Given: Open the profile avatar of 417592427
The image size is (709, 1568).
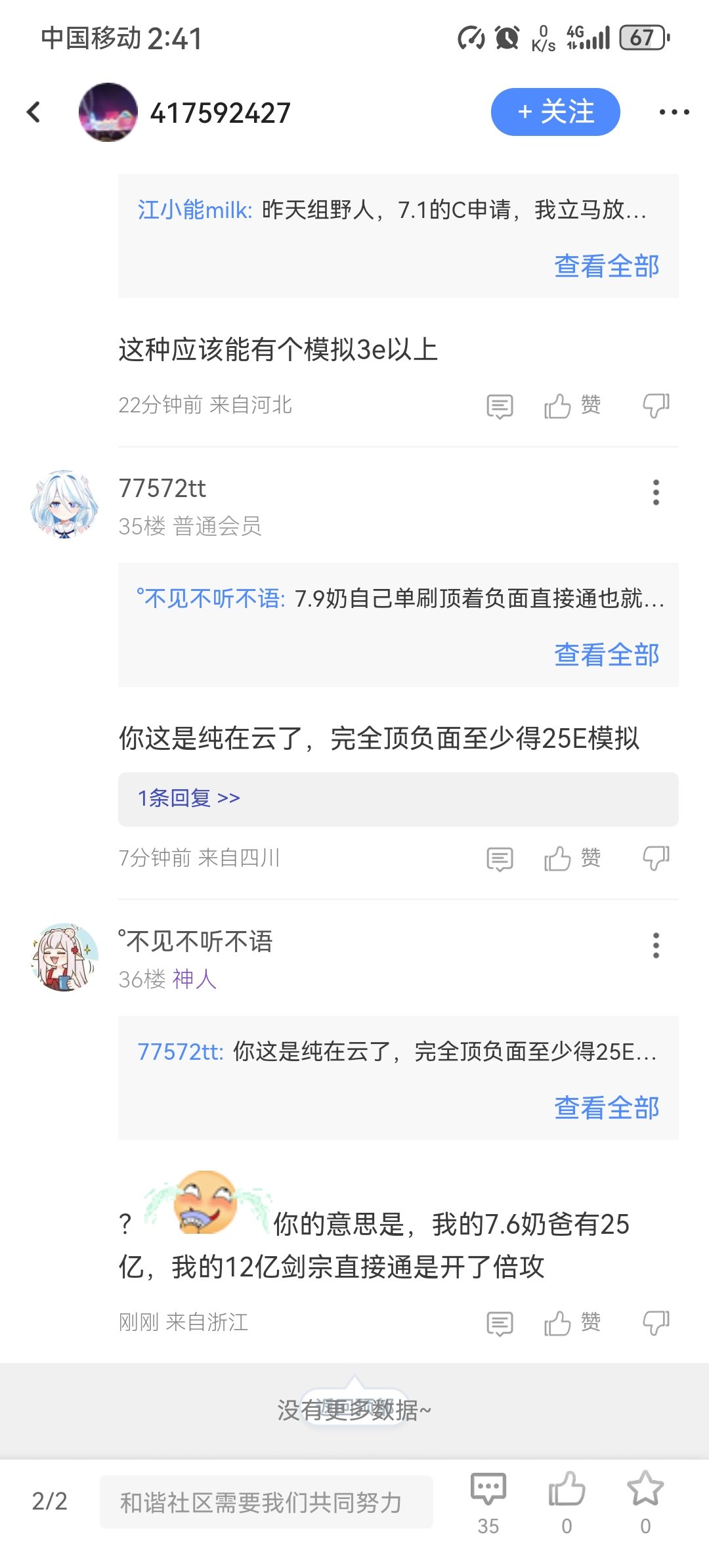Looking at the screenshot, I should pyautogui.click(x=108, y=112).
